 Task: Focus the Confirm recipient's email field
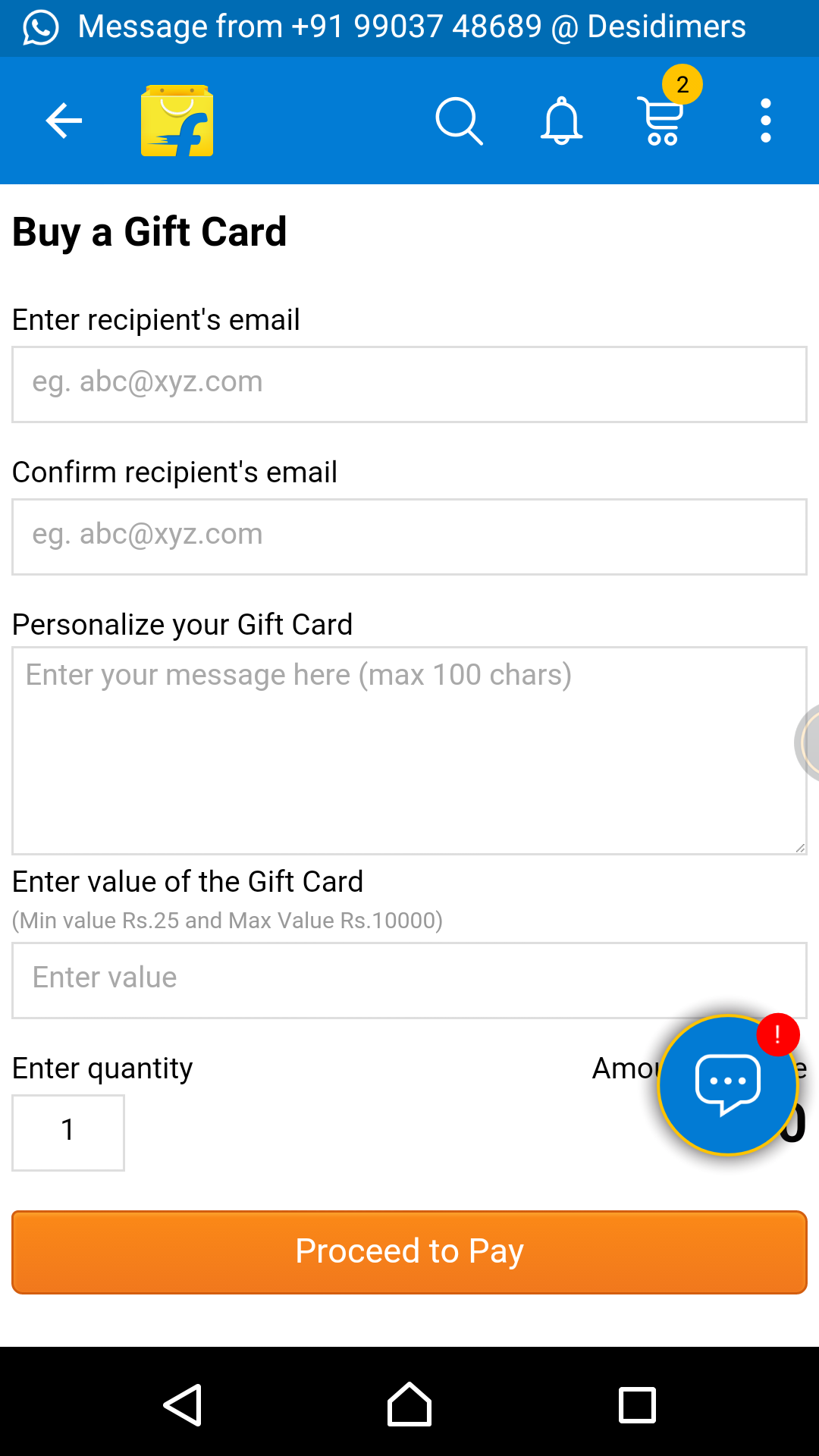click(x=409, y=536)
